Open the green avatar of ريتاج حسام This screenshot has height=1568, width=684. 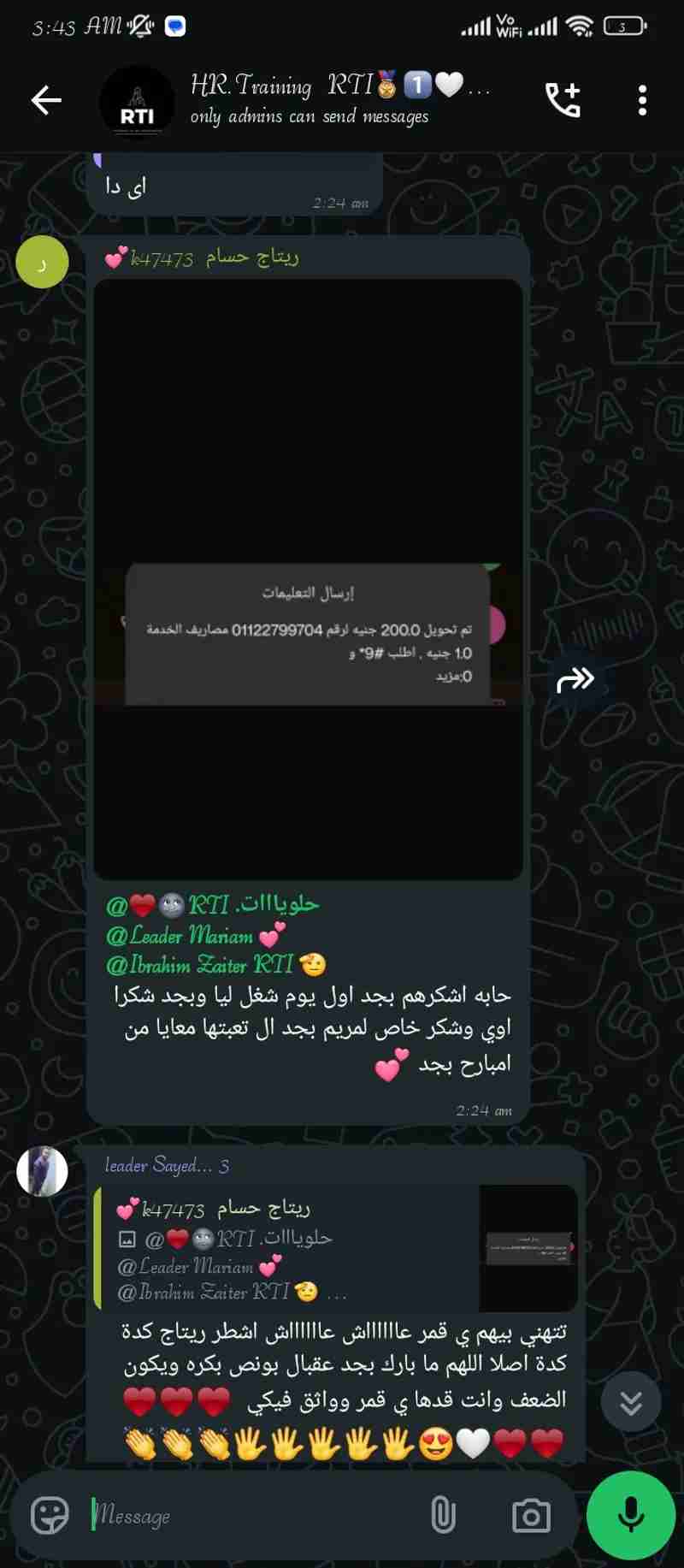coord(42,262)
